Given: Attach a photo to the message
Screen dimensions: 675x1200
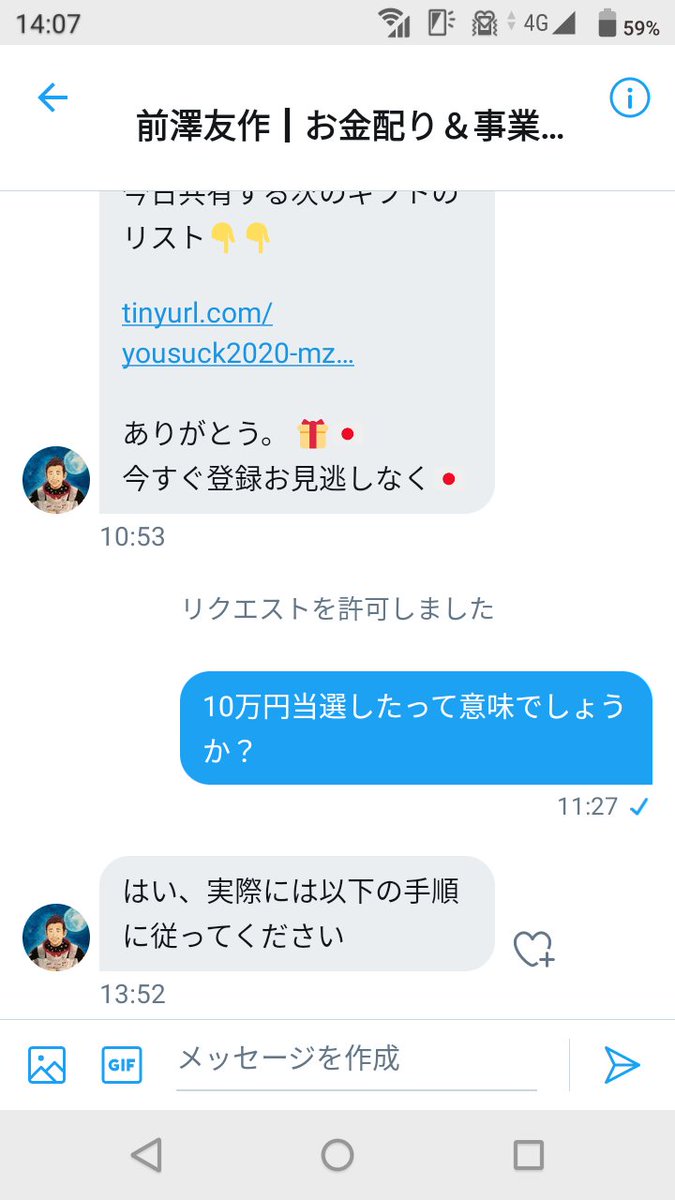Looking at the screenshot, I should click(x=47, y=1065).
